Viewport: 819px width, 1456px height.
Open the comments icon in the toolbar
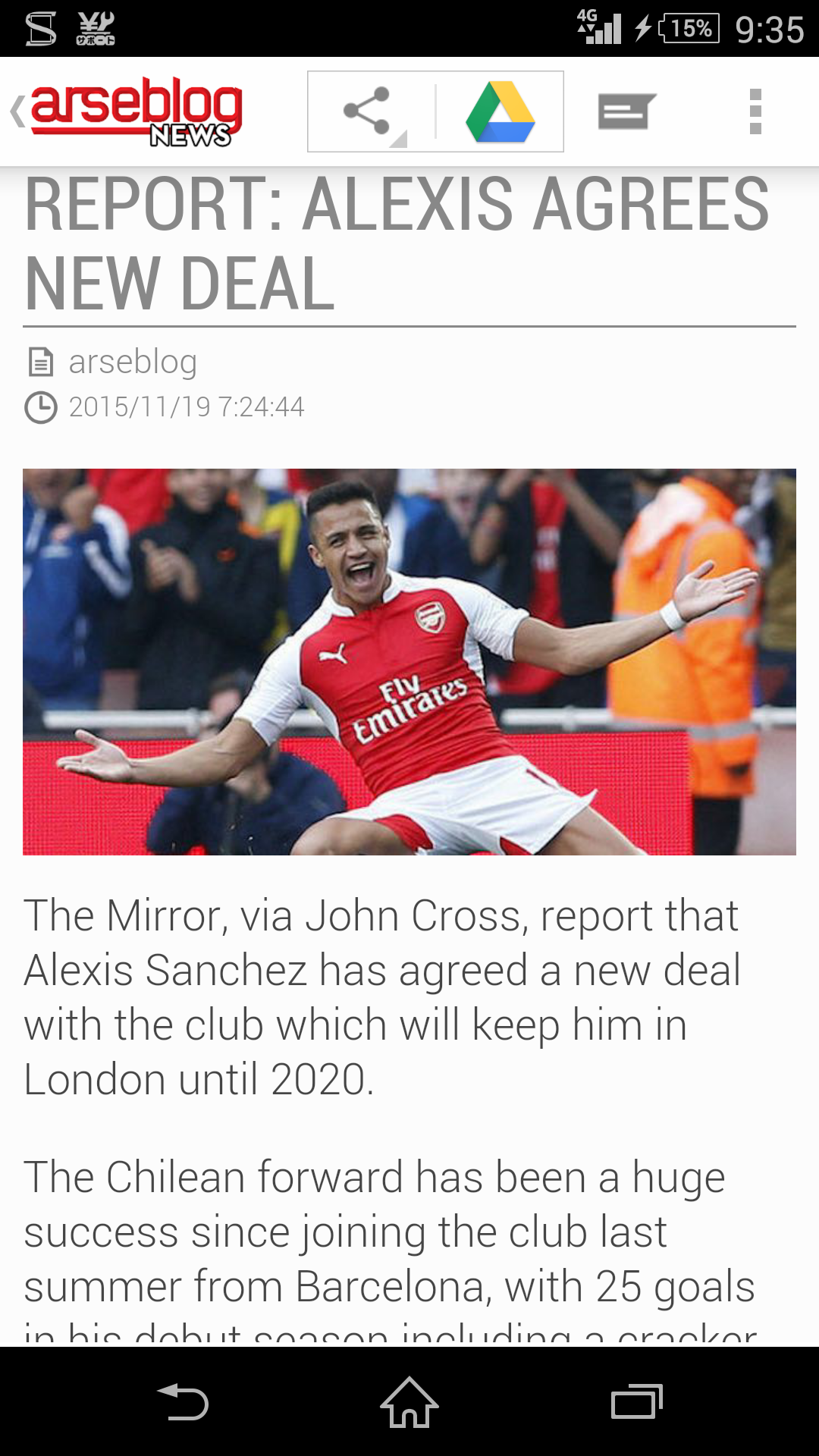tap(626, 111)
